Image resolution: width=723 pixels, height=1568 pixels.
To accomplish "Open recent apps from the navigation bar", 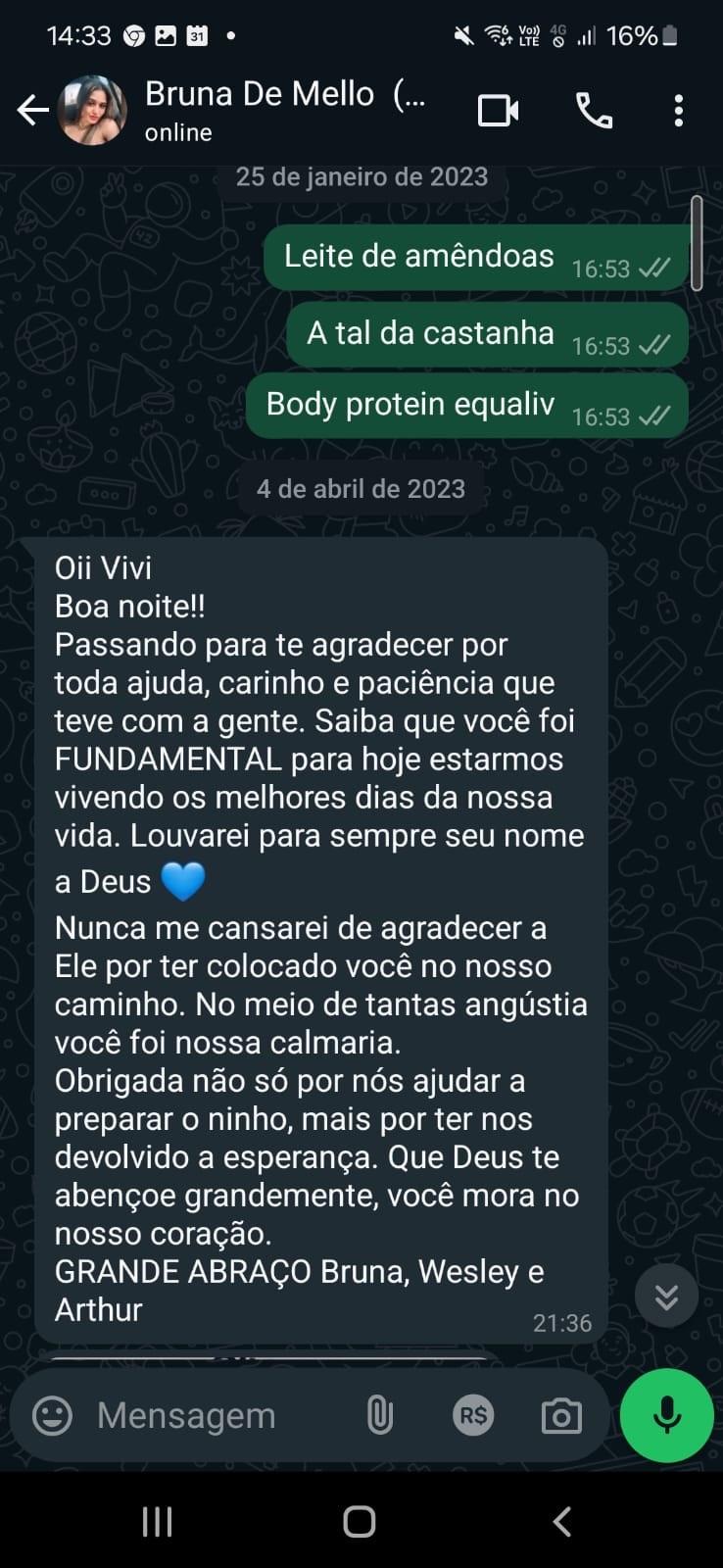I will (x=156, y=1521).
